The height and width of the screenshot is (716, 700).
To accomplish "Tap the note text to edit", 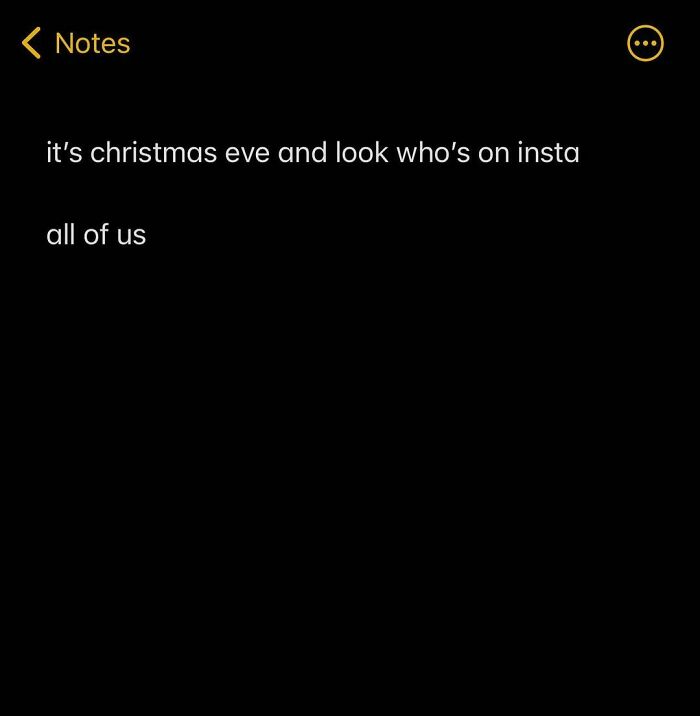I will pyautogui.click(x=313, y=193).
